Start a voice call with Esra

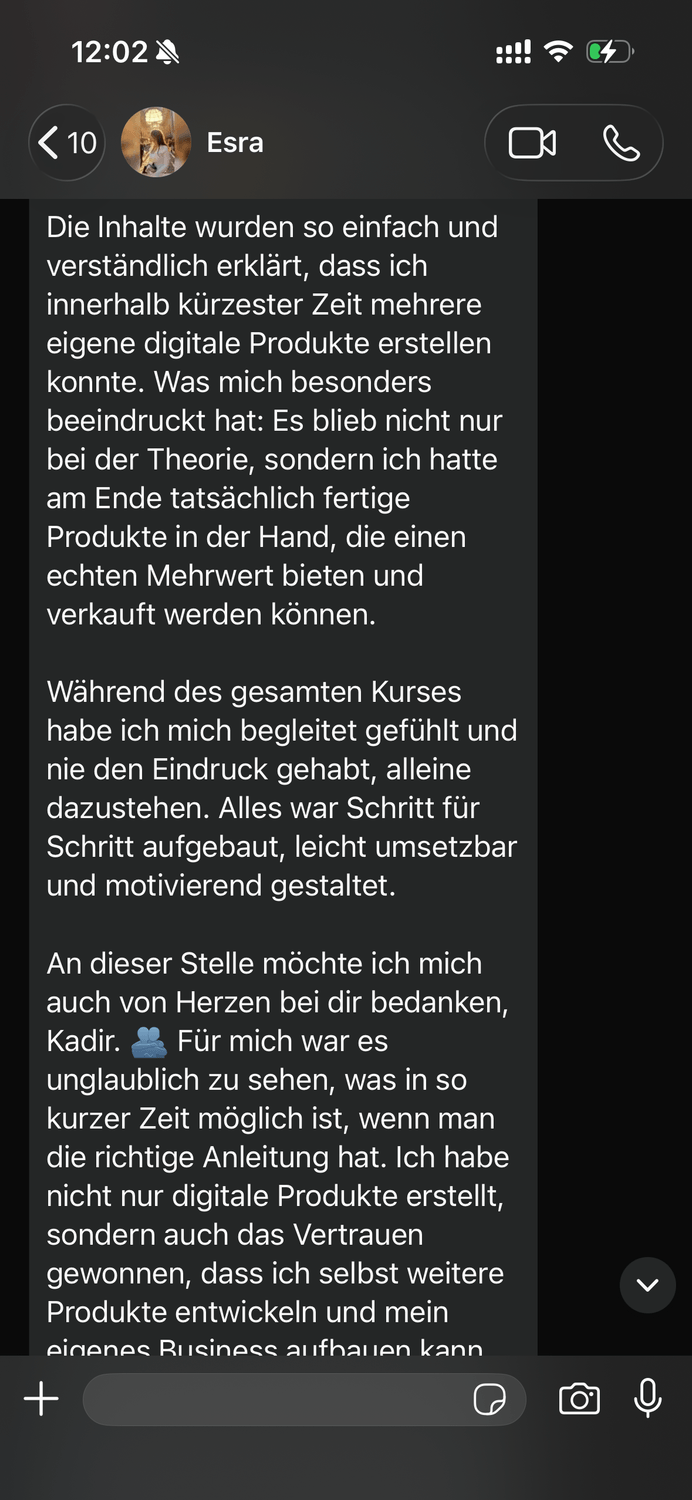[x=621, y=143]
